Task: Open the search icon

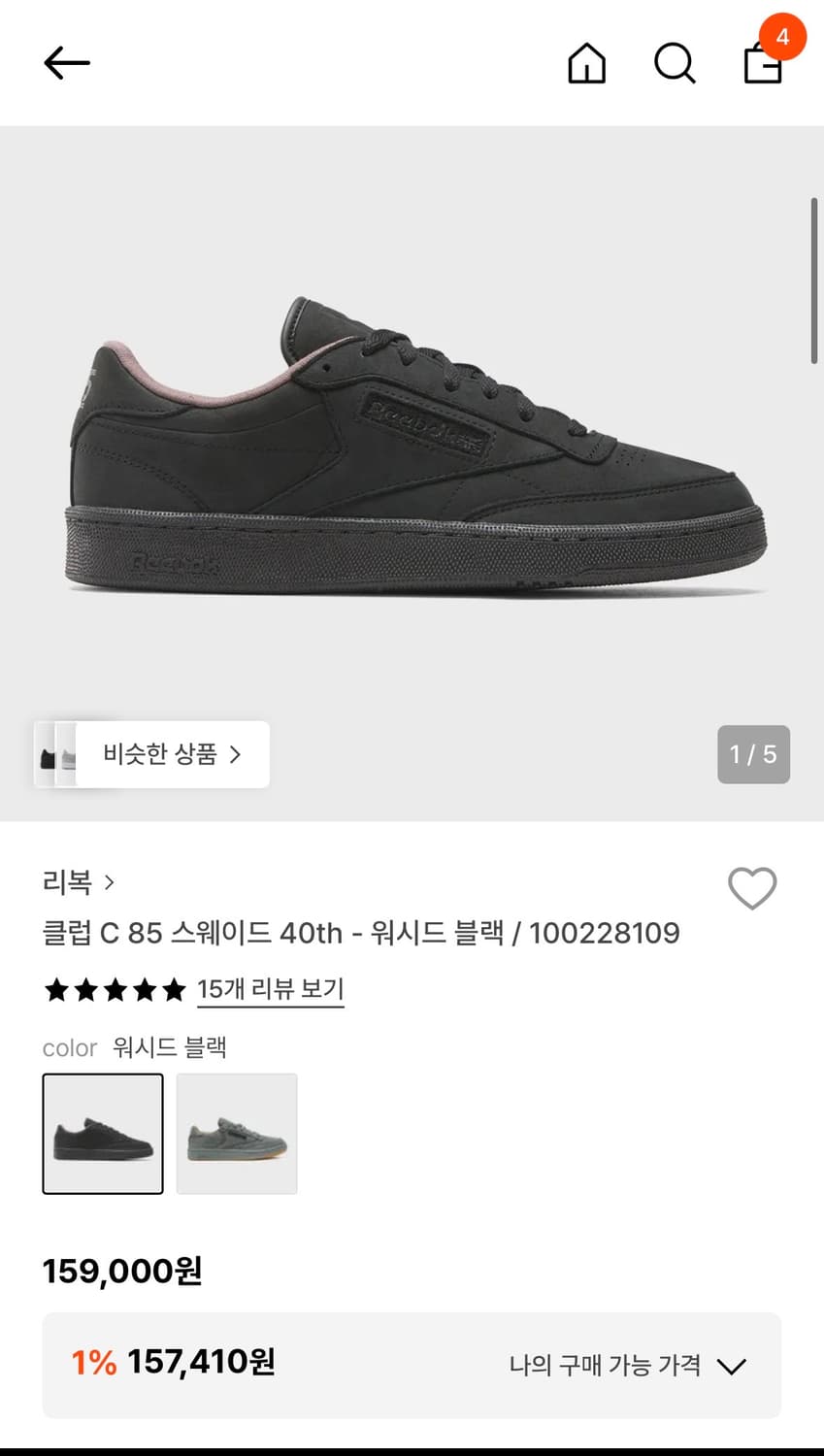Action: [674, 64]
